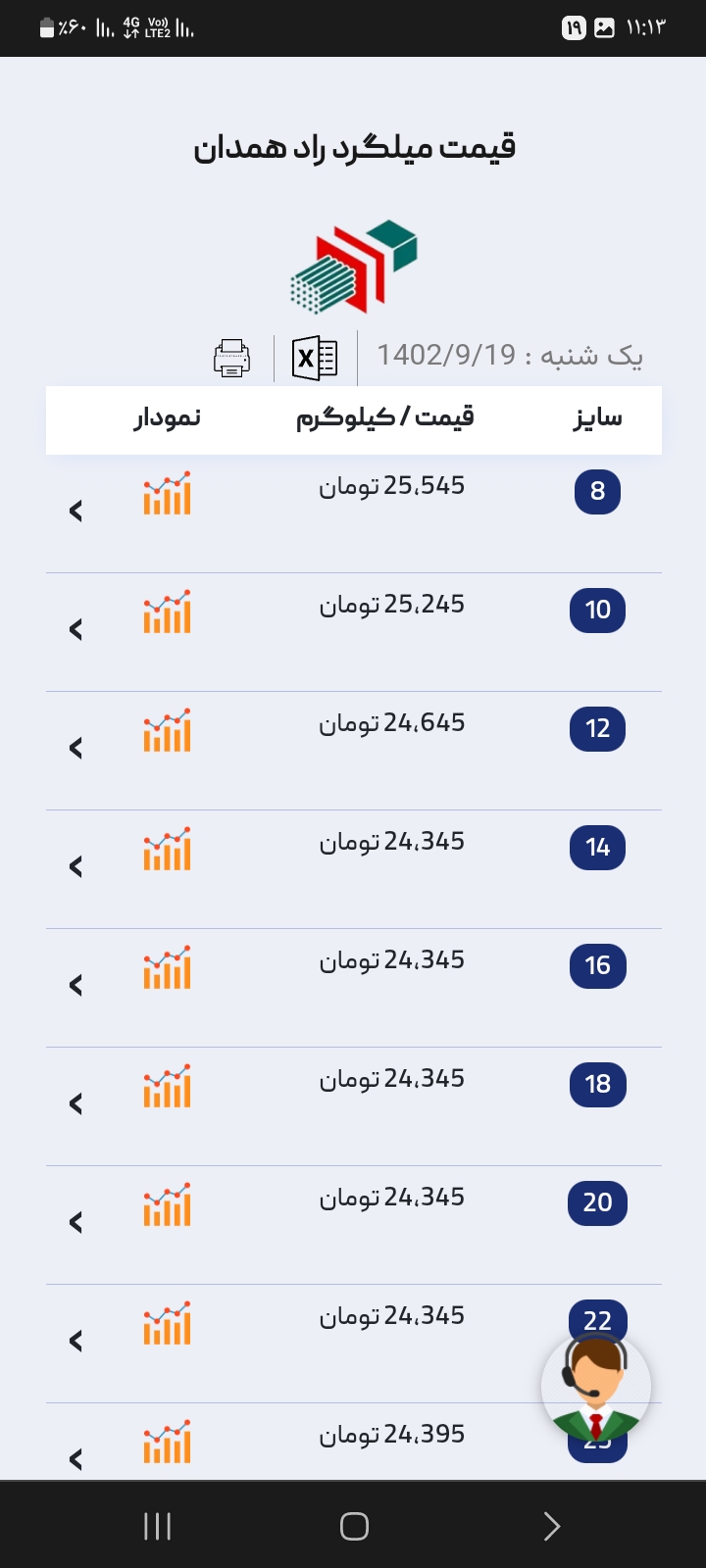The height and width of the screenshot is (1568, 706).
Task: Open the chart icon in size 14 row
Action: point(168,850)
